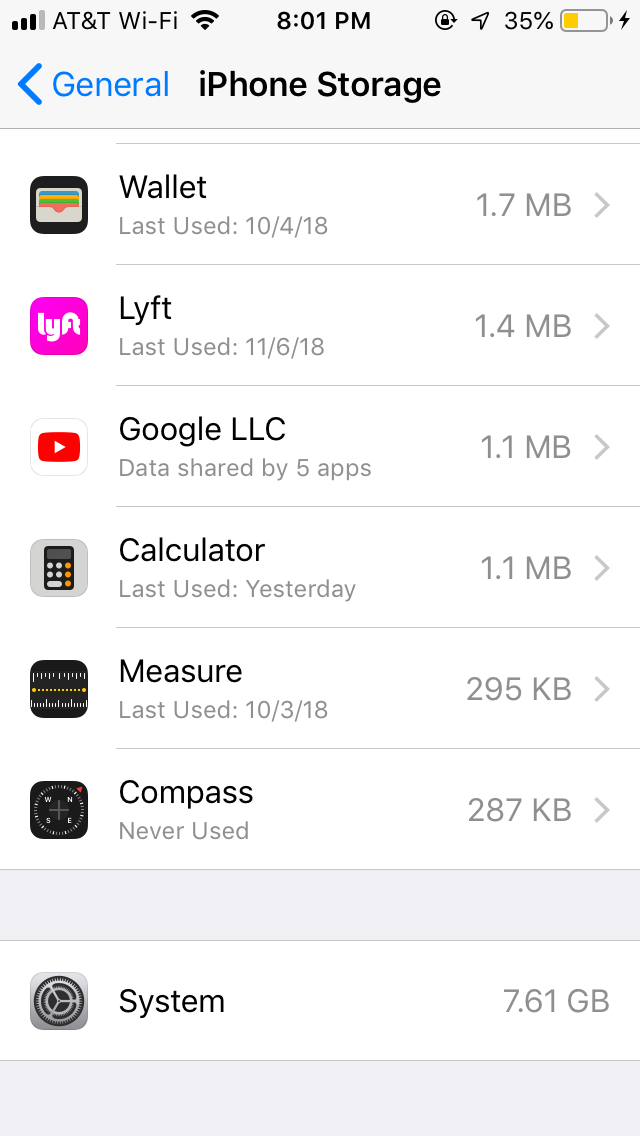Show Measure app storage info

320,689
